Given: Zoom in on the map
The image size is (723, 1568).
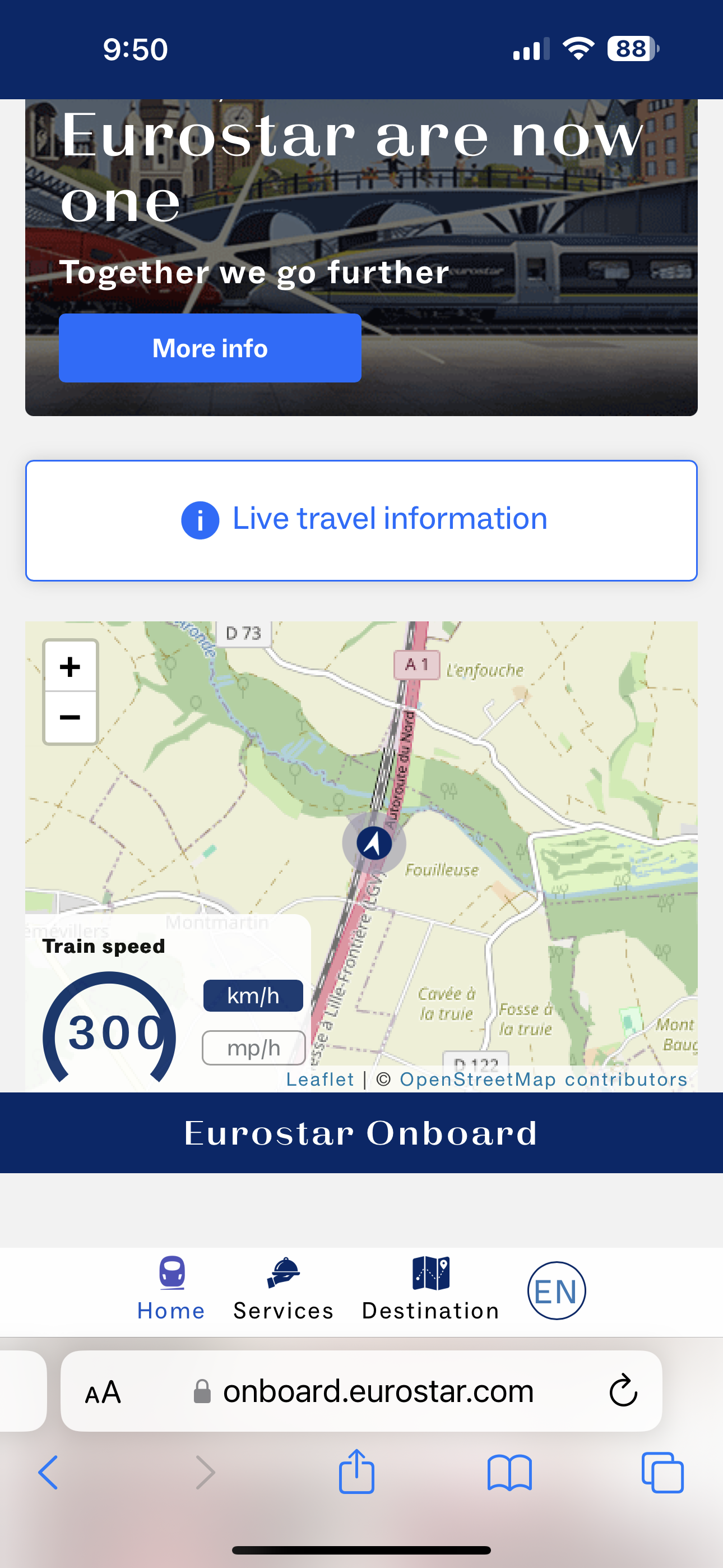Looking at the screenshot, I should [x=70, y=667].
